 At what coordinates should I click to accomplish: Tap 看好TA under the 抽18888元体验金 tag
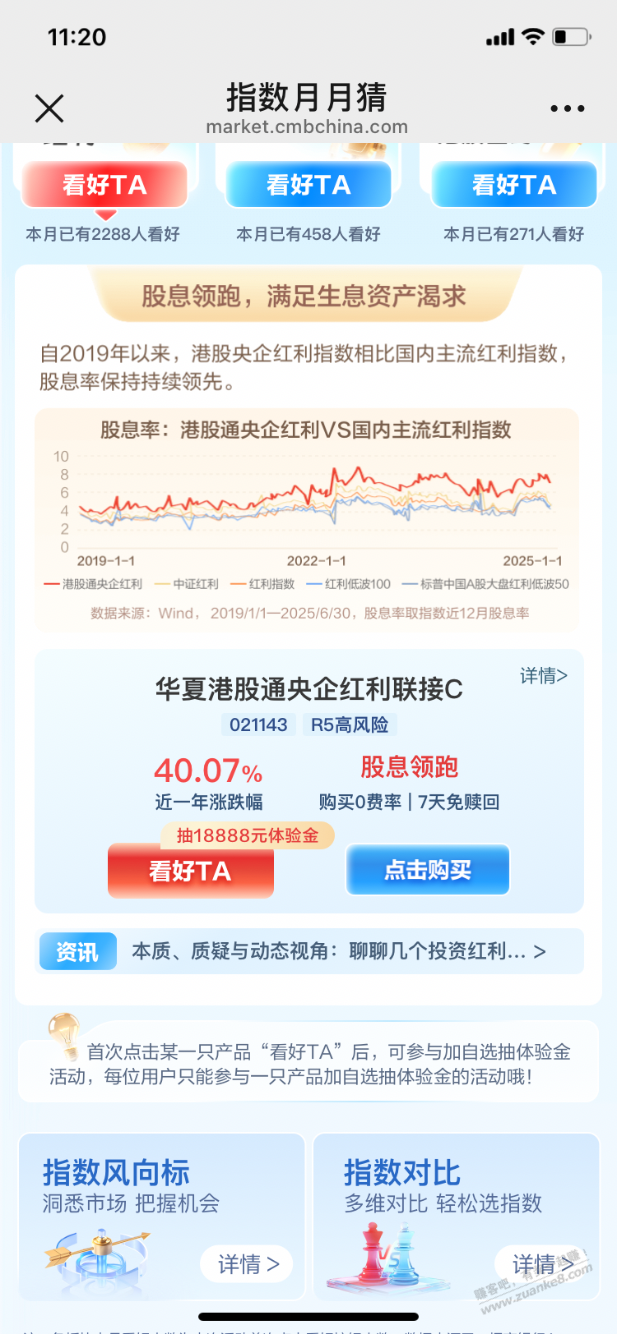pyautogui.click(x=190, y=870)
